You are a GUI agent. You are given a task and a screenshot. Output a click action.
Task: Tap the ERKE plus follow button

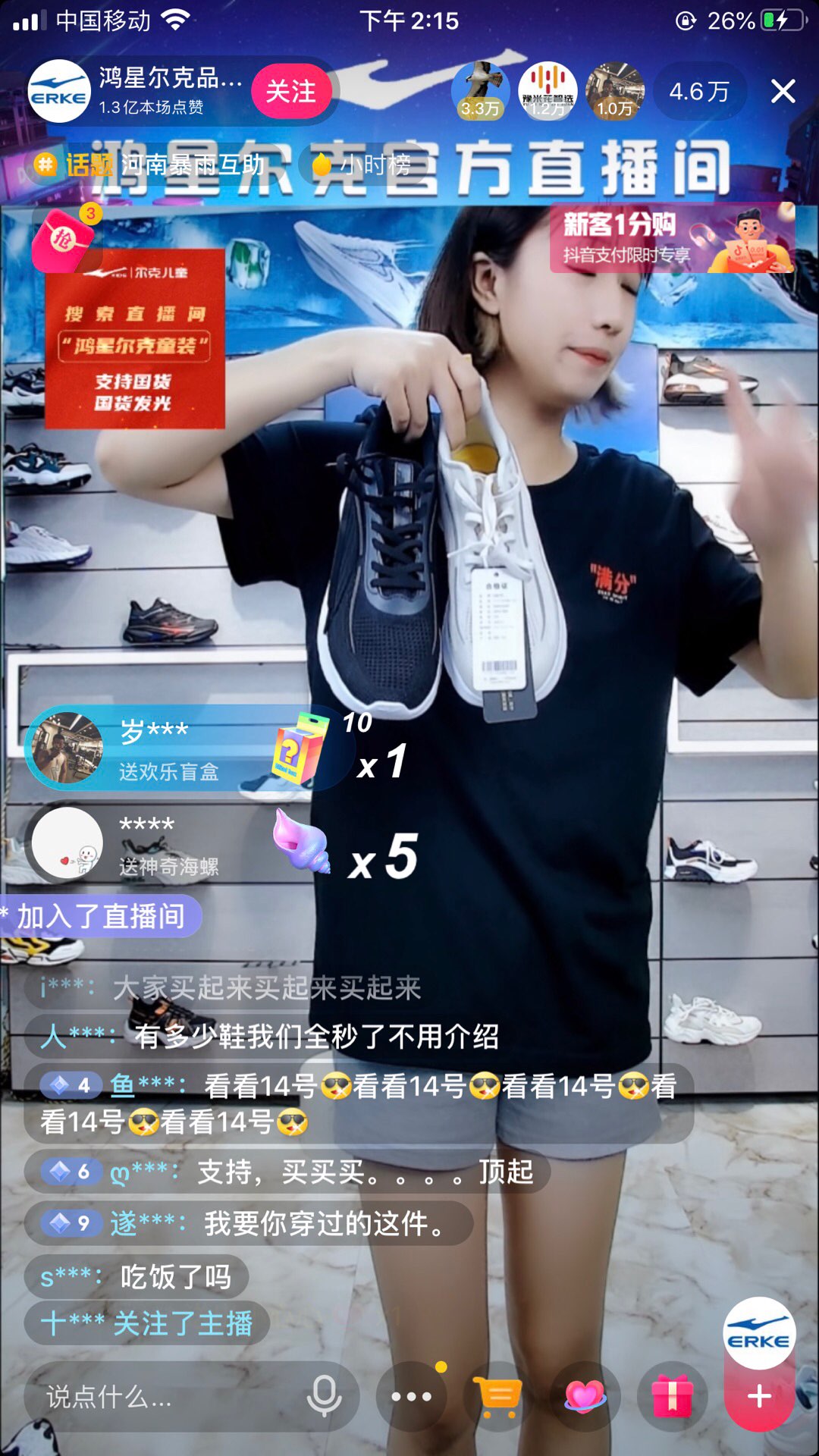pyautogui.click(x=760, y=1396)
